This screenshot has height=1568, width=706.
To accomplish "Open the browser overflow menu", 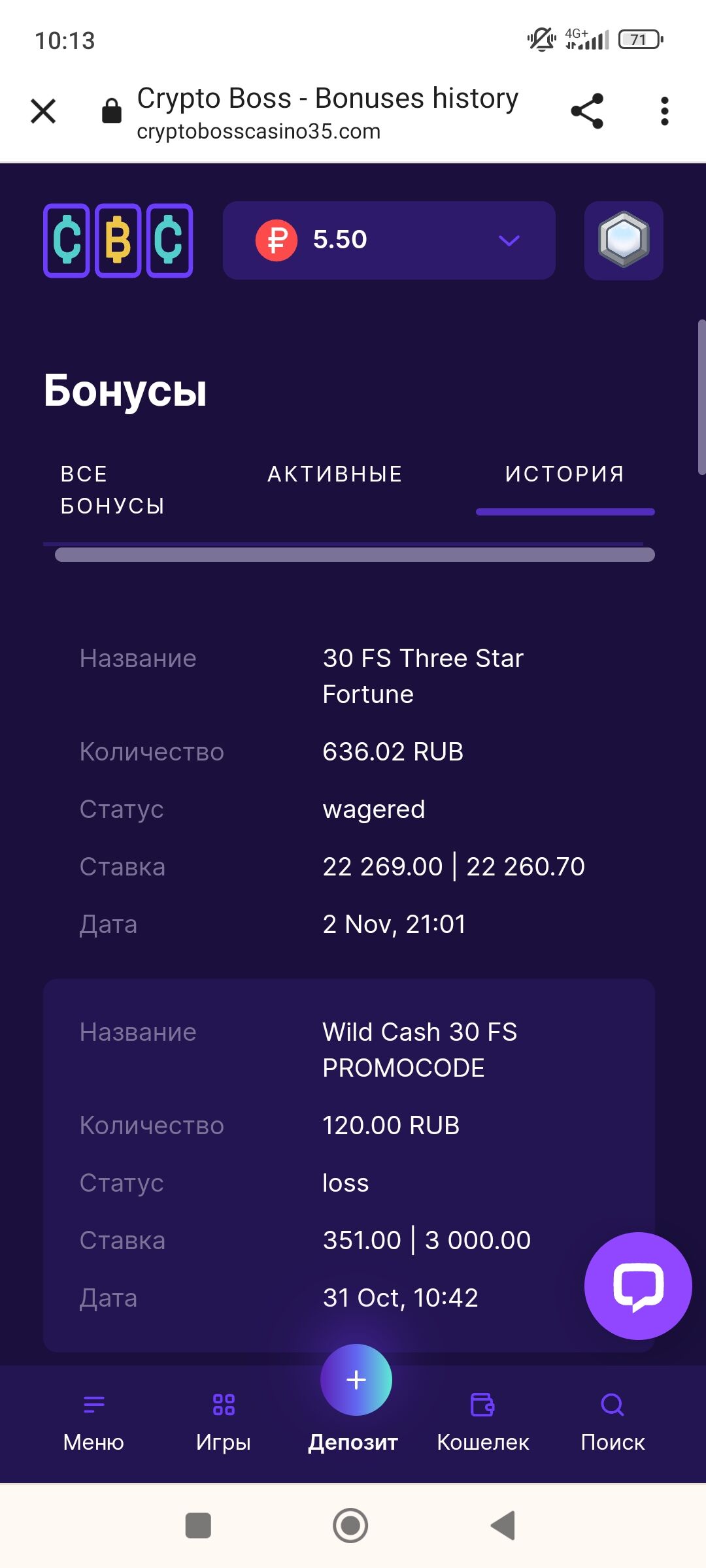I will tap(664, 111).
